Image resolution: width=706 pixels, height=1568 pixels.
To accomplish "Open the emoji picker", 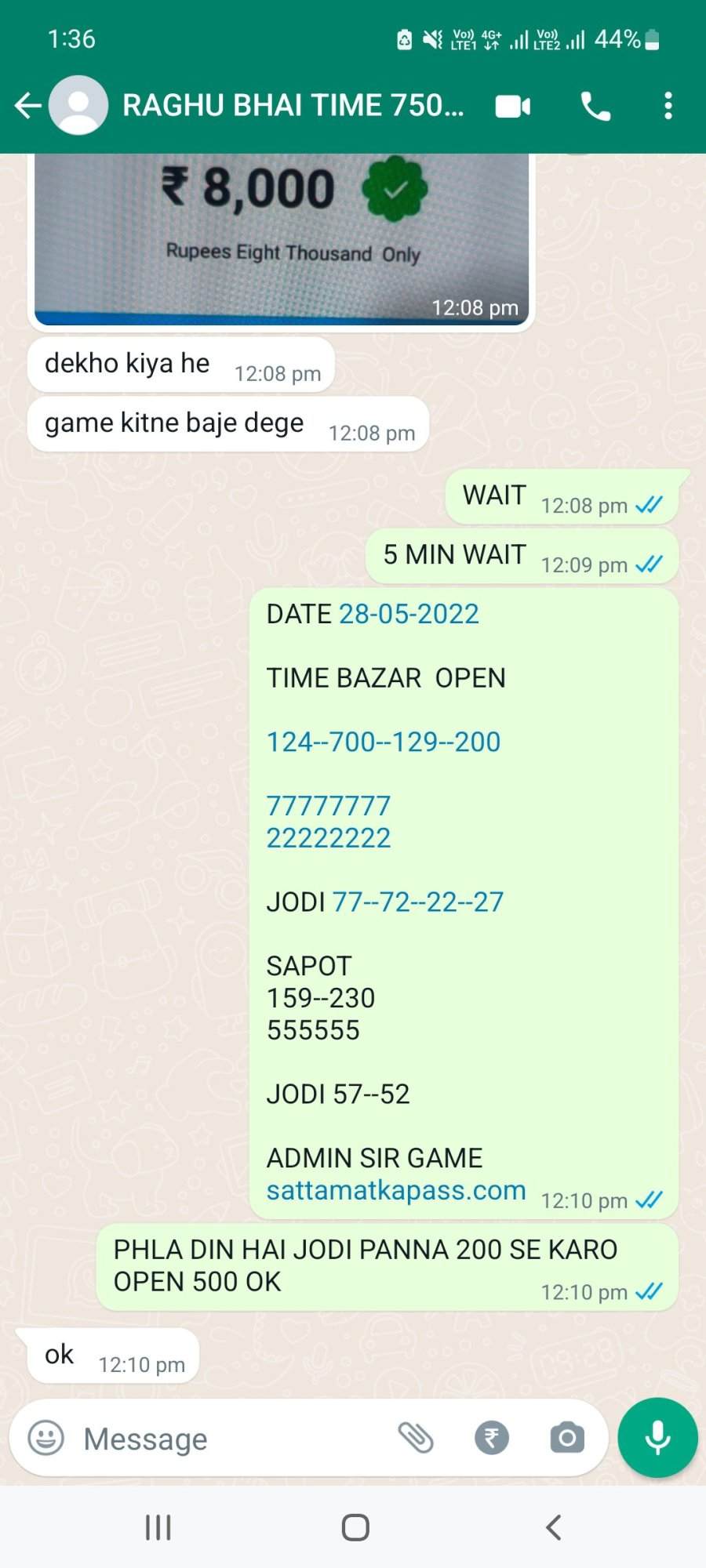I will pos(45,1439).
